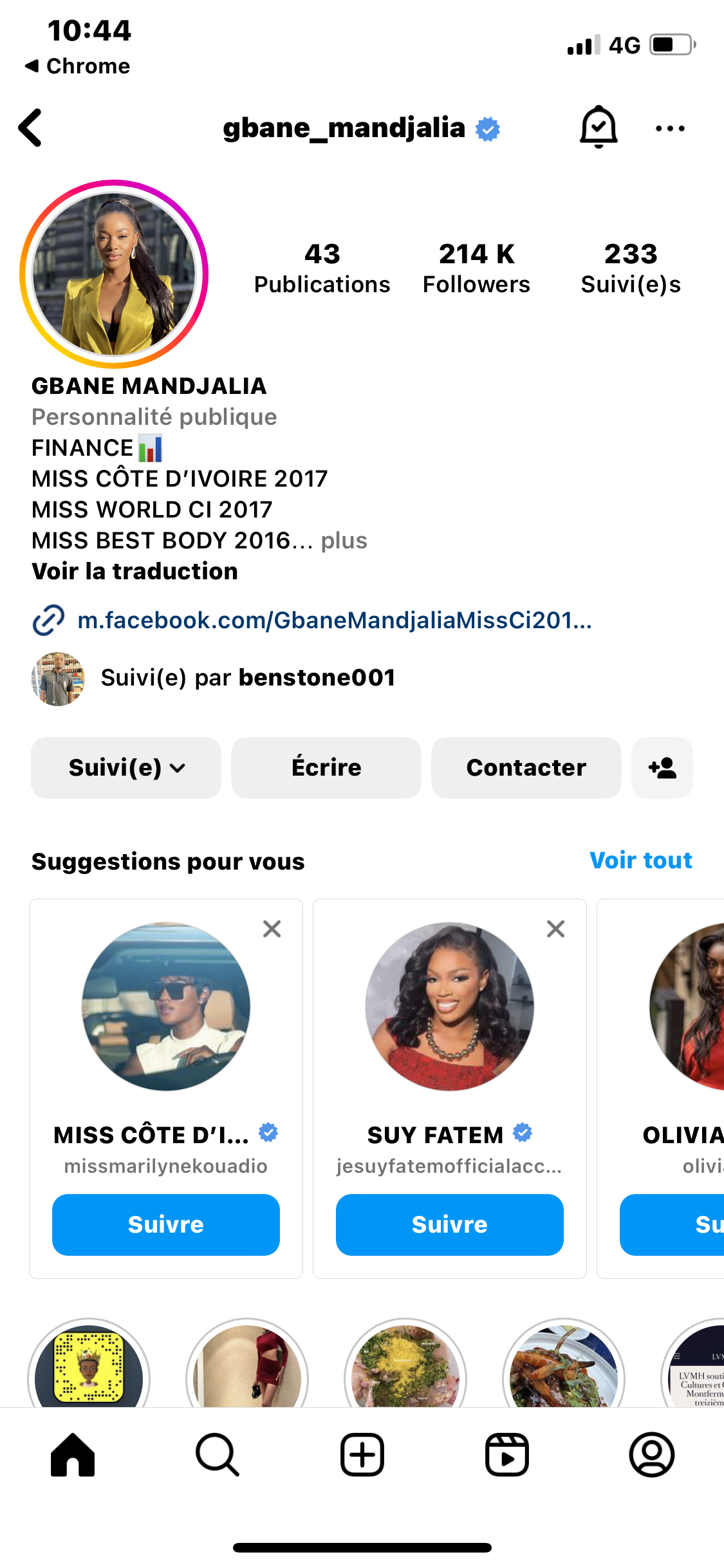The height and width of the screenshot is (1568, 724).
Task: Open the 214 K Followers list
Action: [x=476, y=268]
